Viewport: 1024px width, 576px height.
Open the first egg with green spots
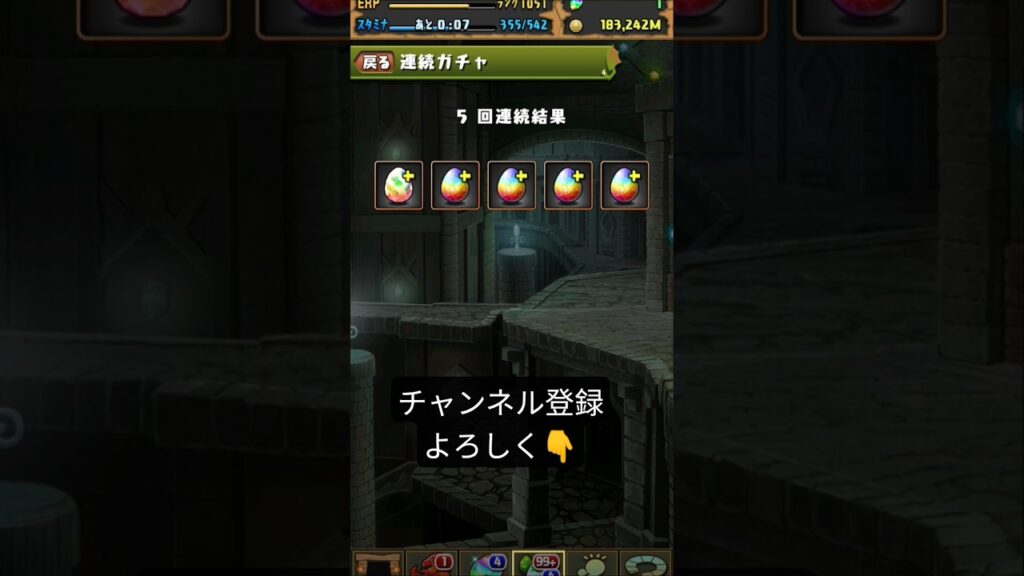coord(399,185)
